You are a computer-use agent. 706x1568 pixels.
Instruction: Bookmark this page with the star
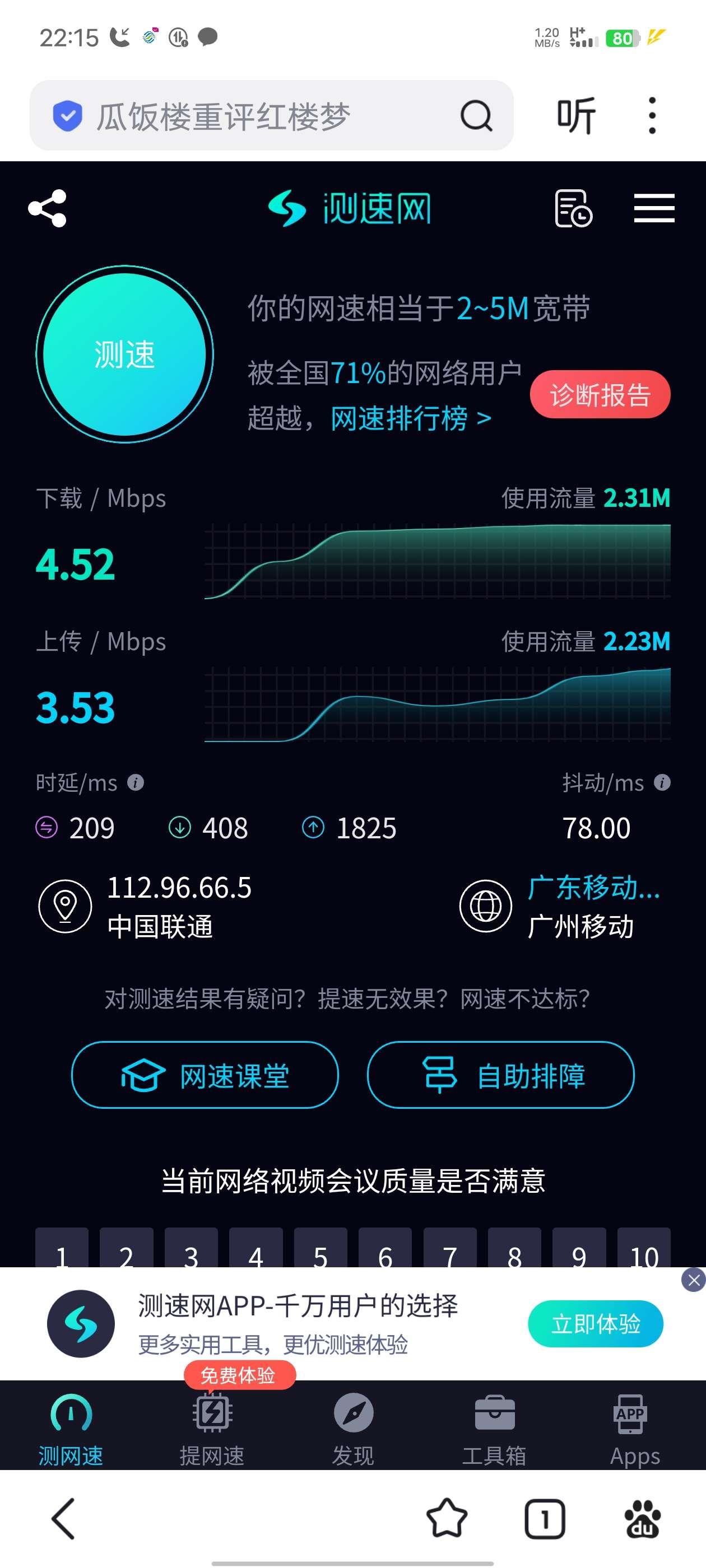coord(447,1518)
